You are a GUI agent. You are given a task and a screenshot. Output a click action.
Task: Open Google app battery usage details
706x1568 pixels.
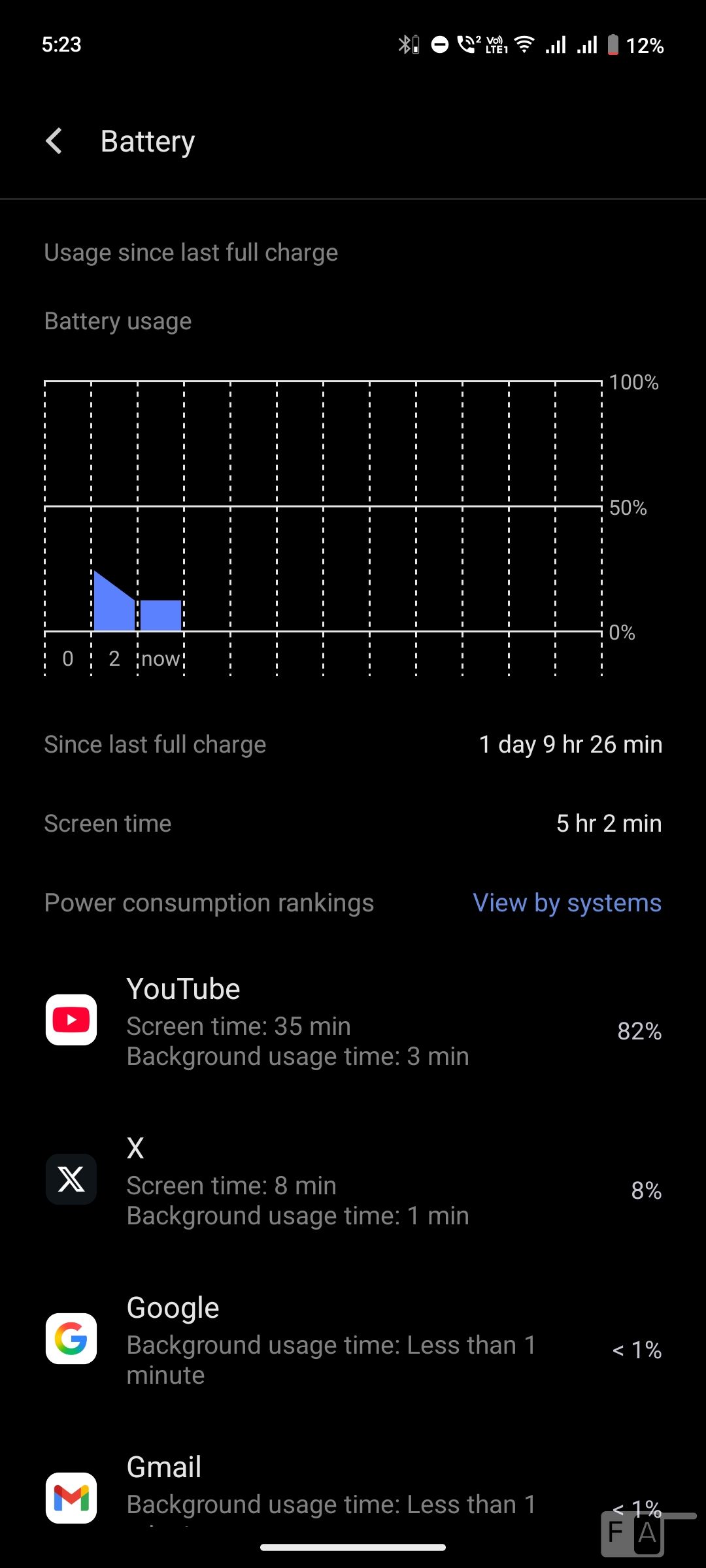point(353,1339)
